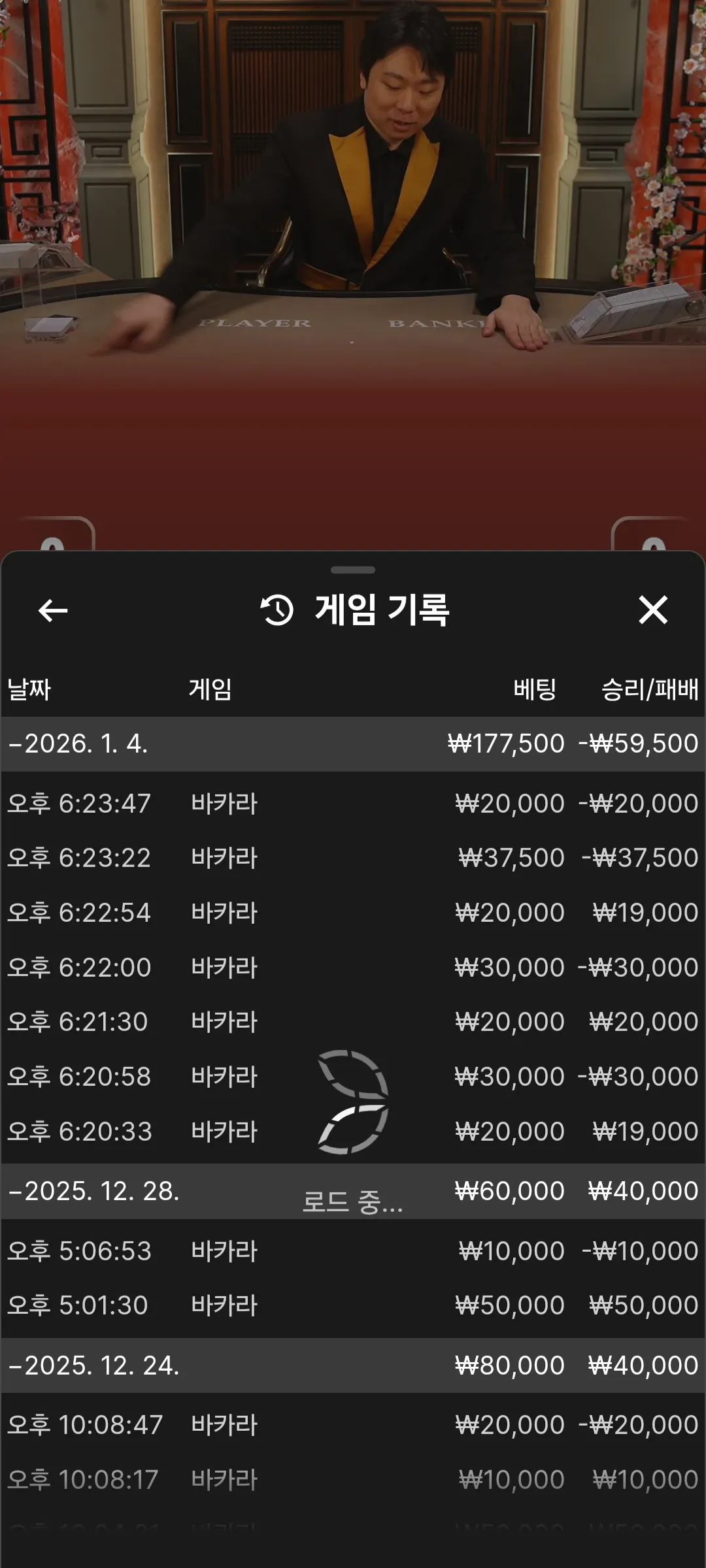Select the 오후 6:20:33 baccarat entry

pos(353,1132)
